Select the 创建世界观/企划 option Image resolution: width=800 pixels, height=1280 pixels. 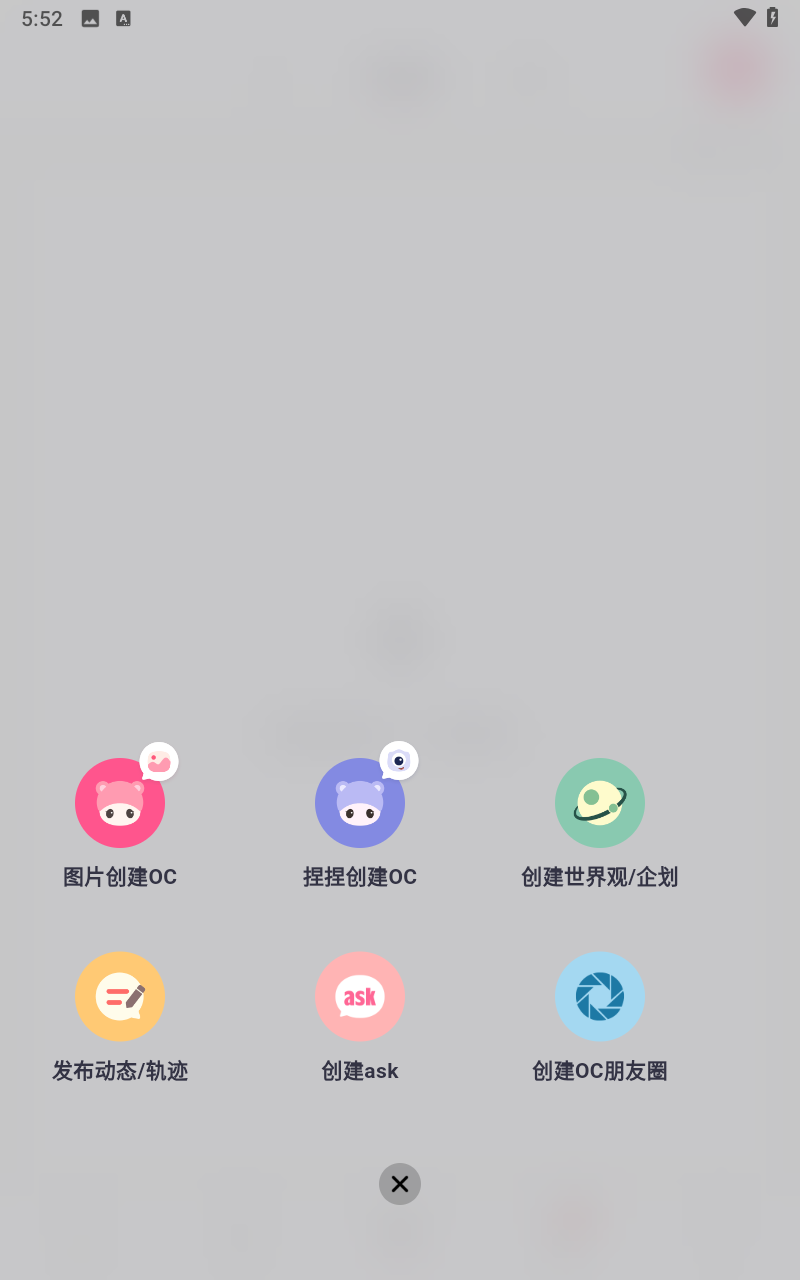tap(600, 877)
